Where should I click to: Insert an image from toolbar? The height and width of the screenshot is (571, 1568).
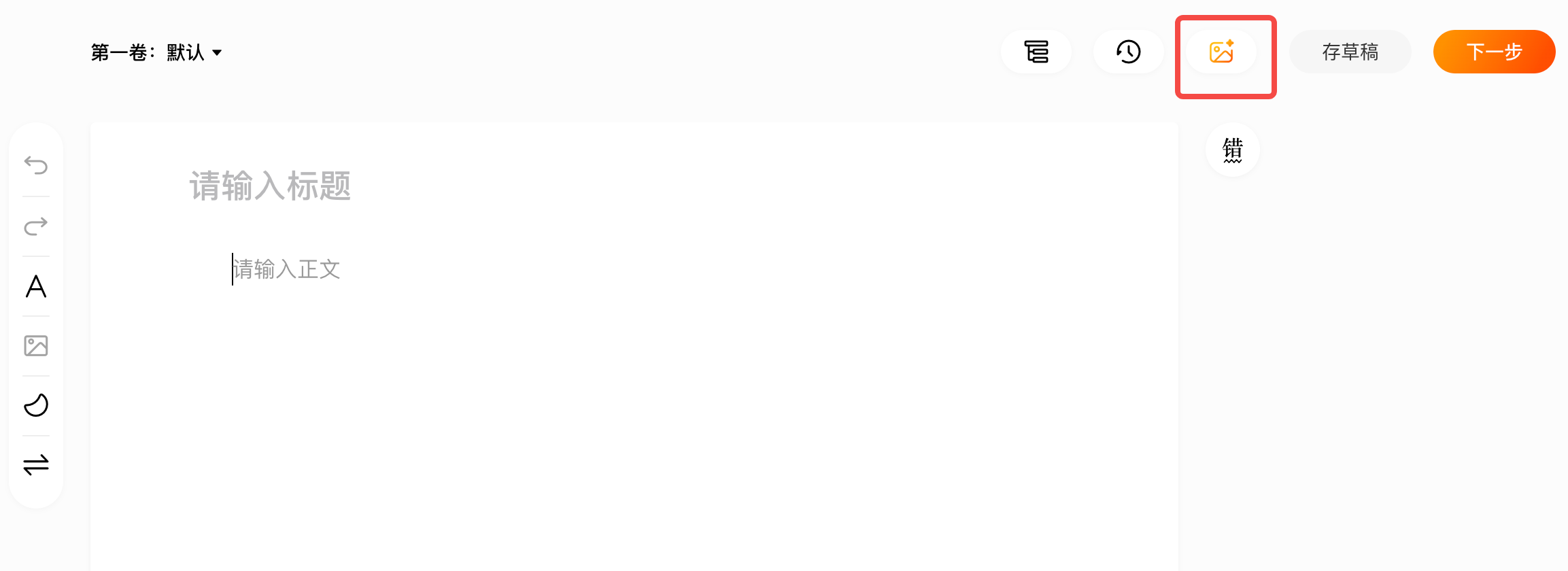pyautogui.click(x=36, y=346)
